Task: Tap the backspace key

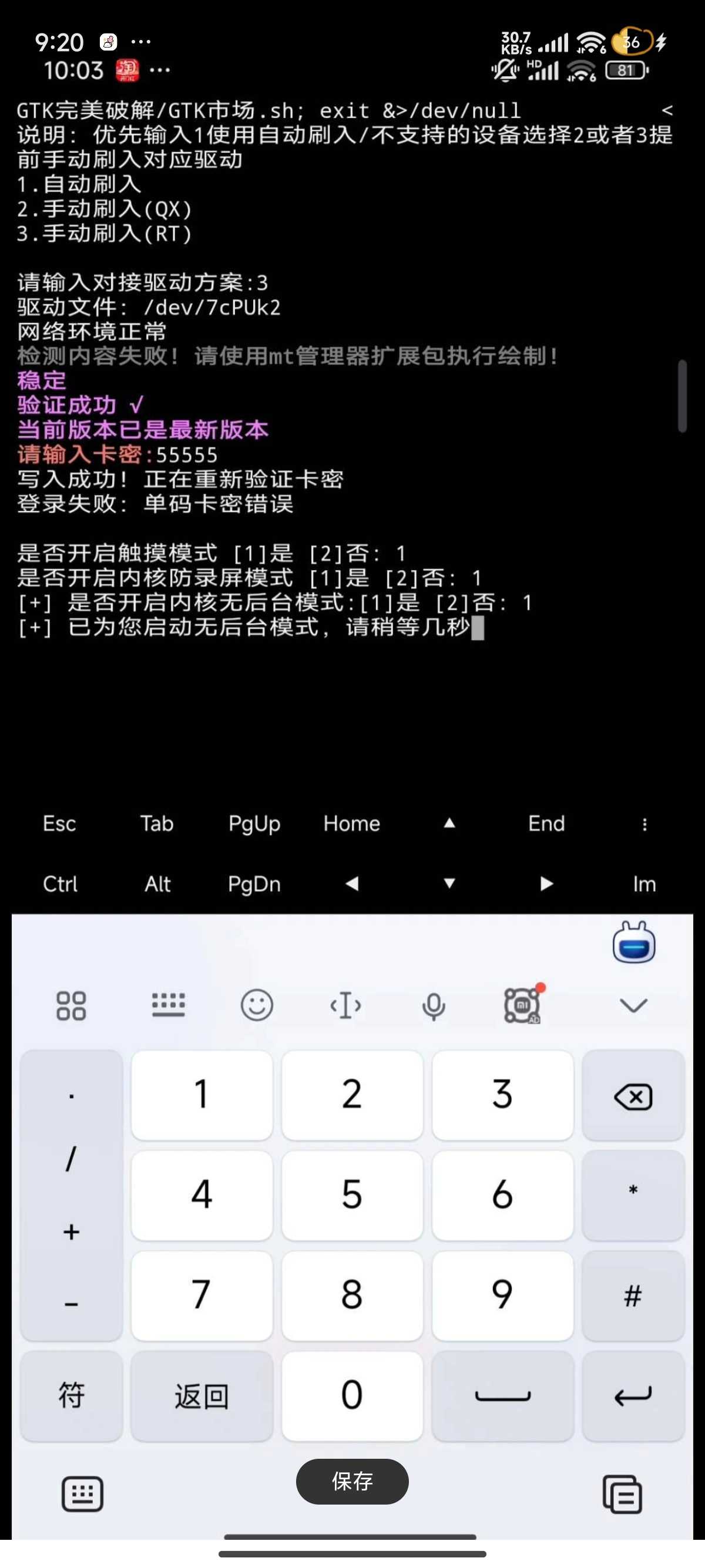Action: click(x=633, y=1096)
